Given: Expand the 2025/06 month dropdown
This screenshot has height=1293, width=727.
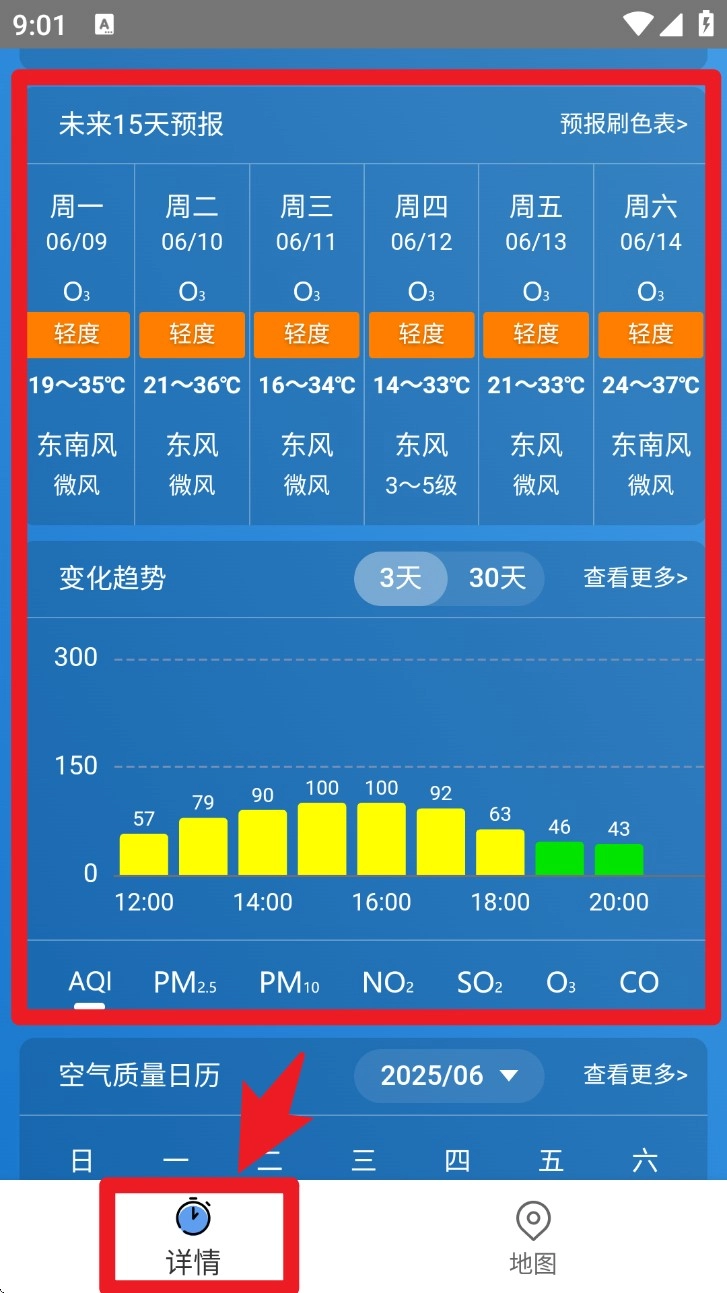Looking at the screenshot, I should pyautogui.click(x=449, y=1076).
